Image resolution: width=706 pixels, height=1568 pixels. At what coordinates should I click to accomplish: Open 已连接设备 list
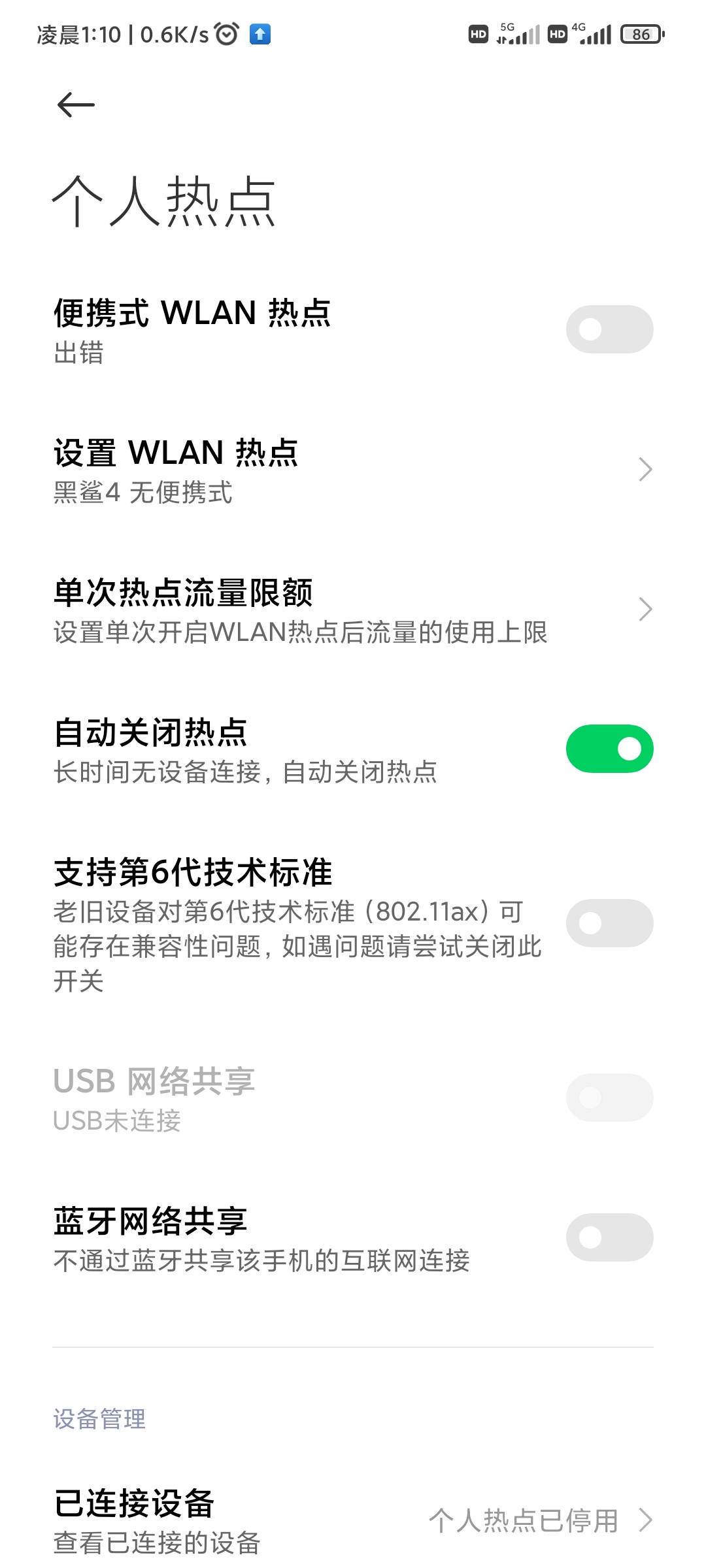[x=353, y=1521]
